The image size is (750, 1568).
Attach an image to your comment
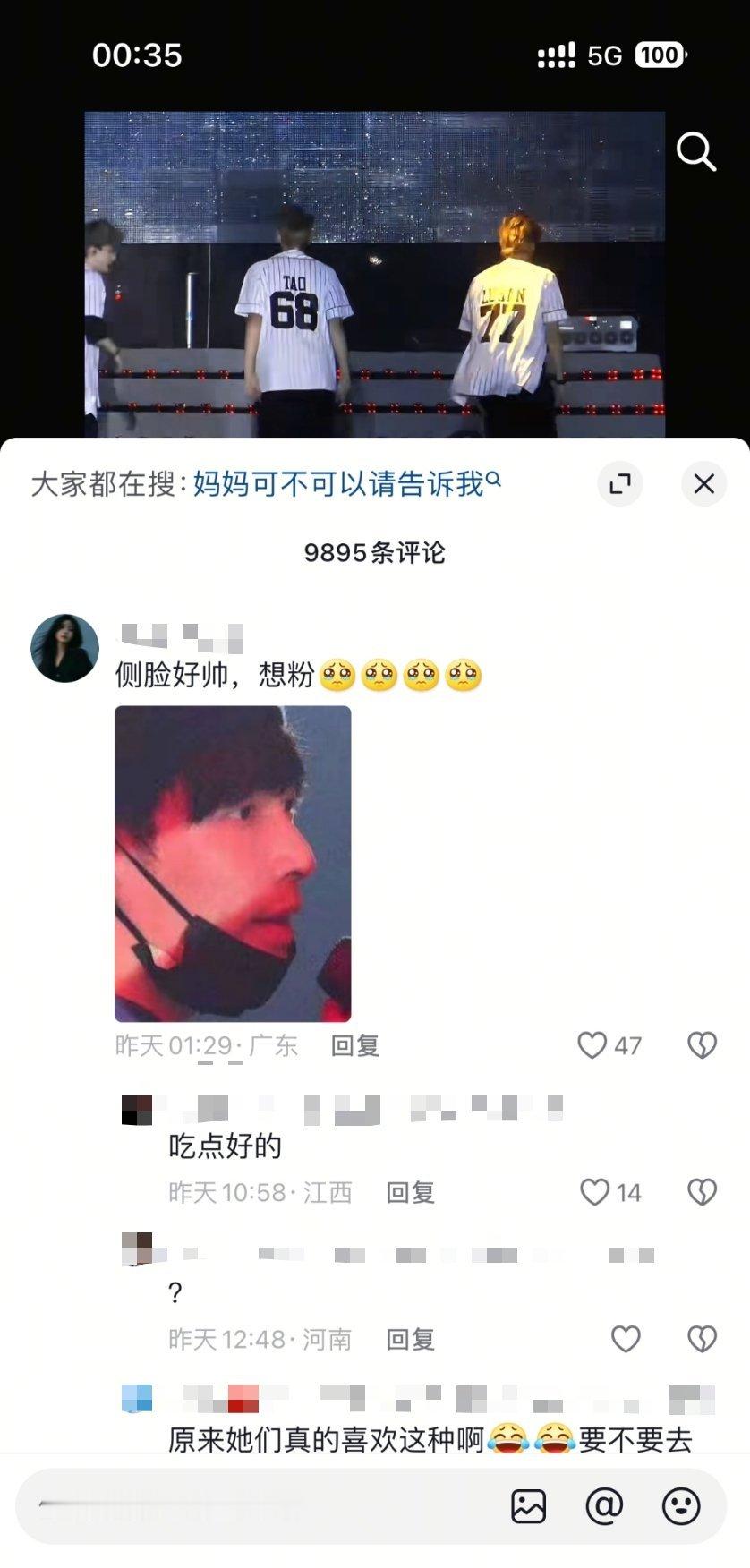click(528, 1507)
